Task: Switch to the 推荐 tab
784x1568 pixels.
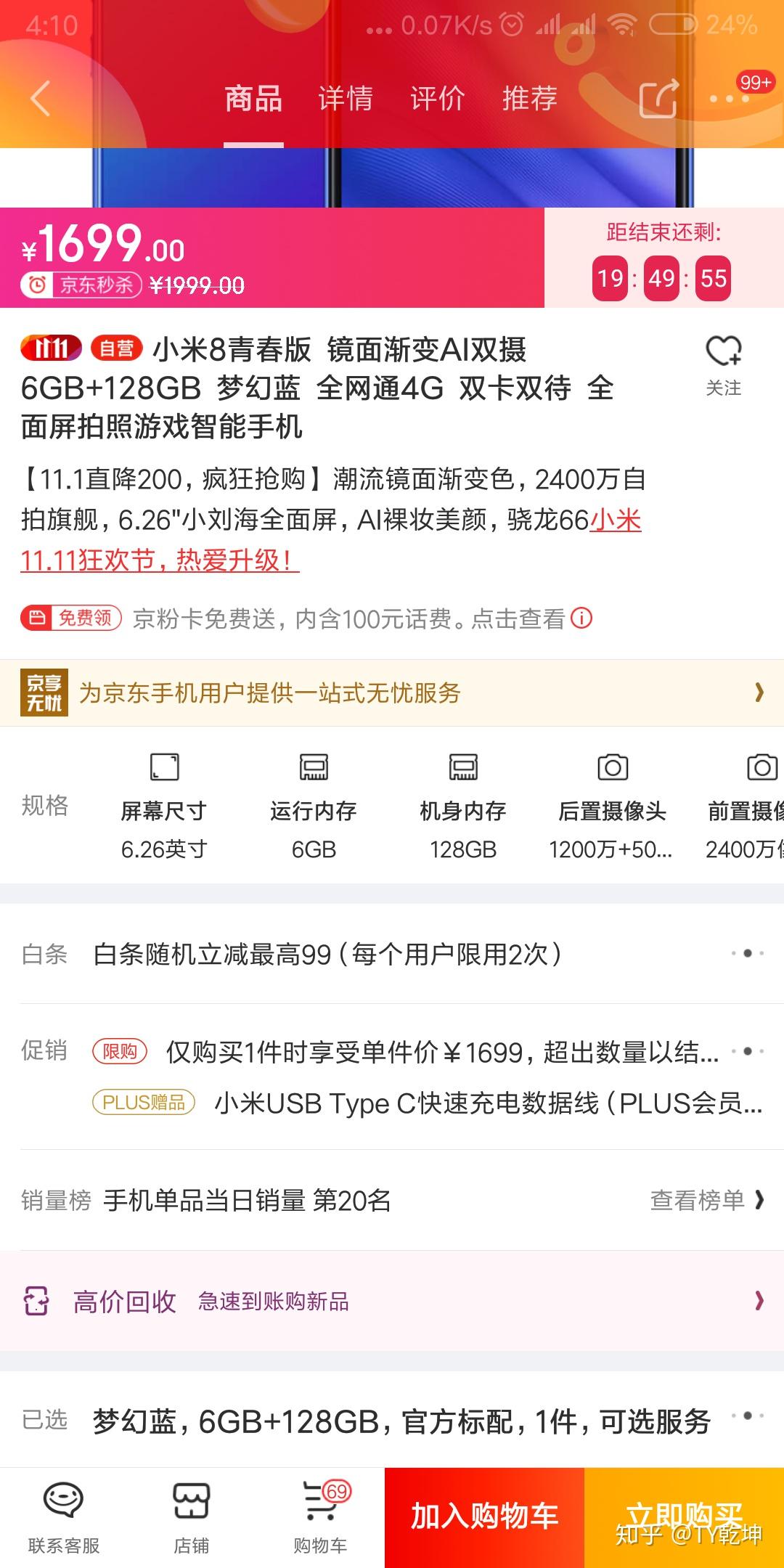Action: point(530,99)
